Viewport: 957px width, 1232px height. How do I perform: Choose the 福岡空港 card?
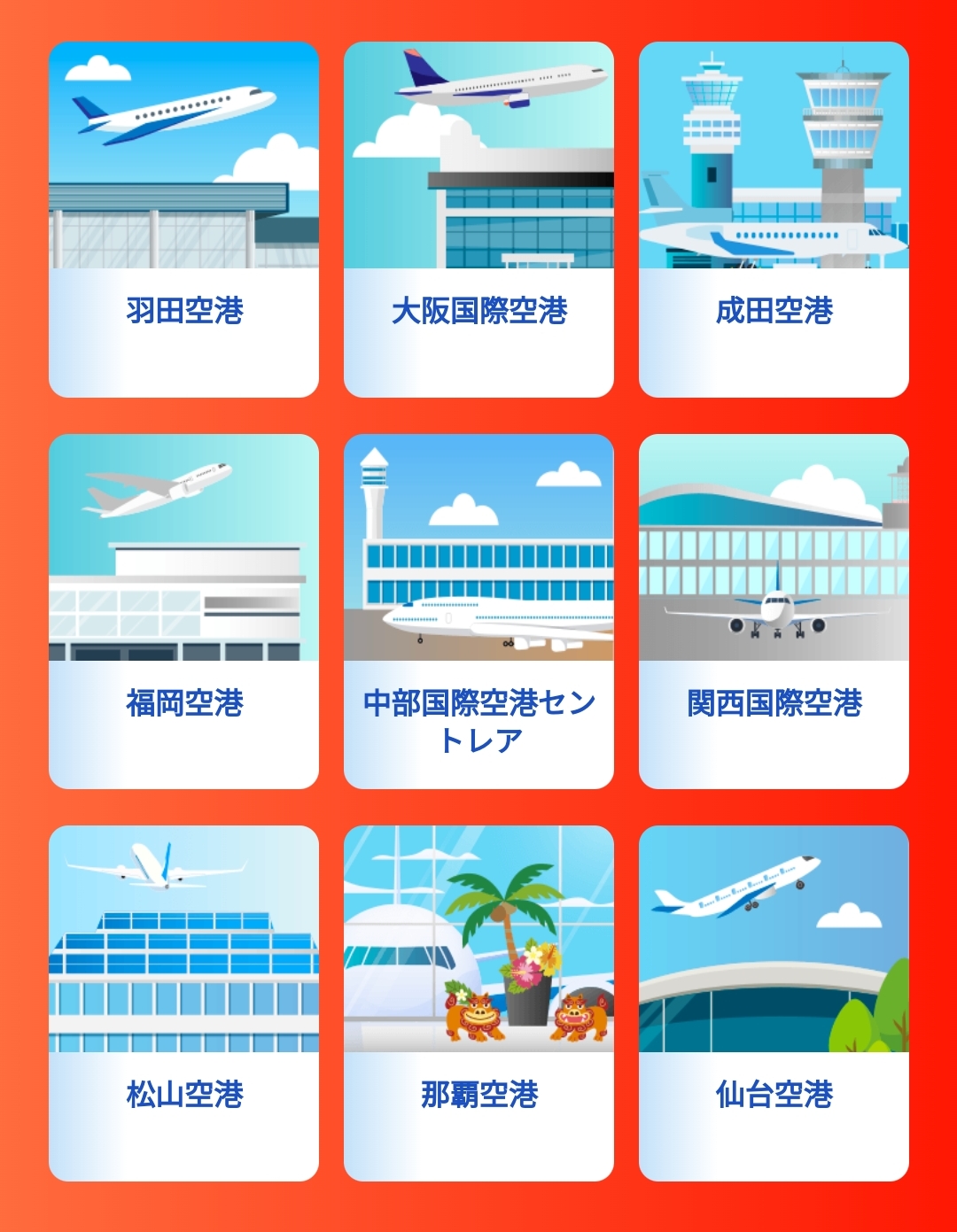(x=183, y=611)
